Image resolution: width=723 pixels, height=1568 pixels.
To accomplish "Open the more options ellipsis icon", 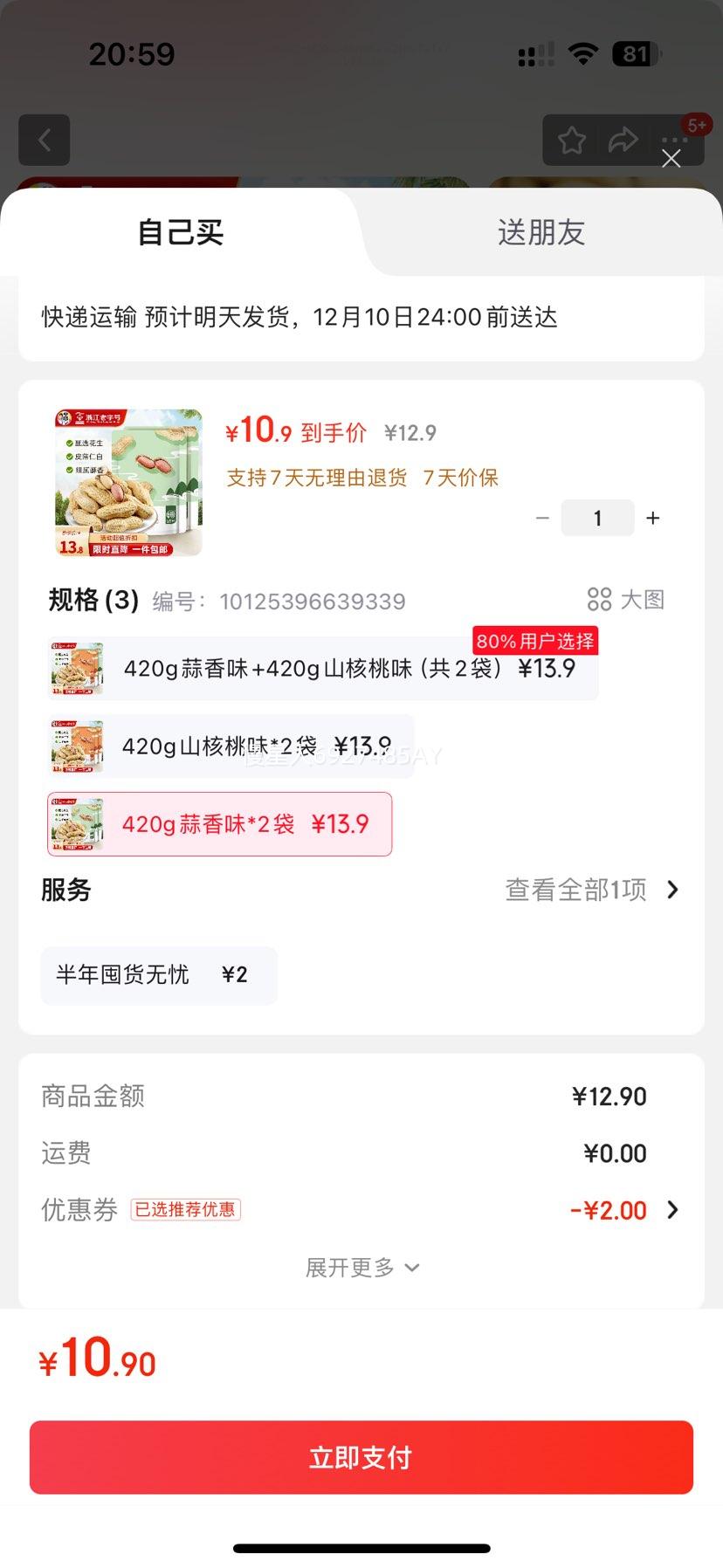I will 673,140.
